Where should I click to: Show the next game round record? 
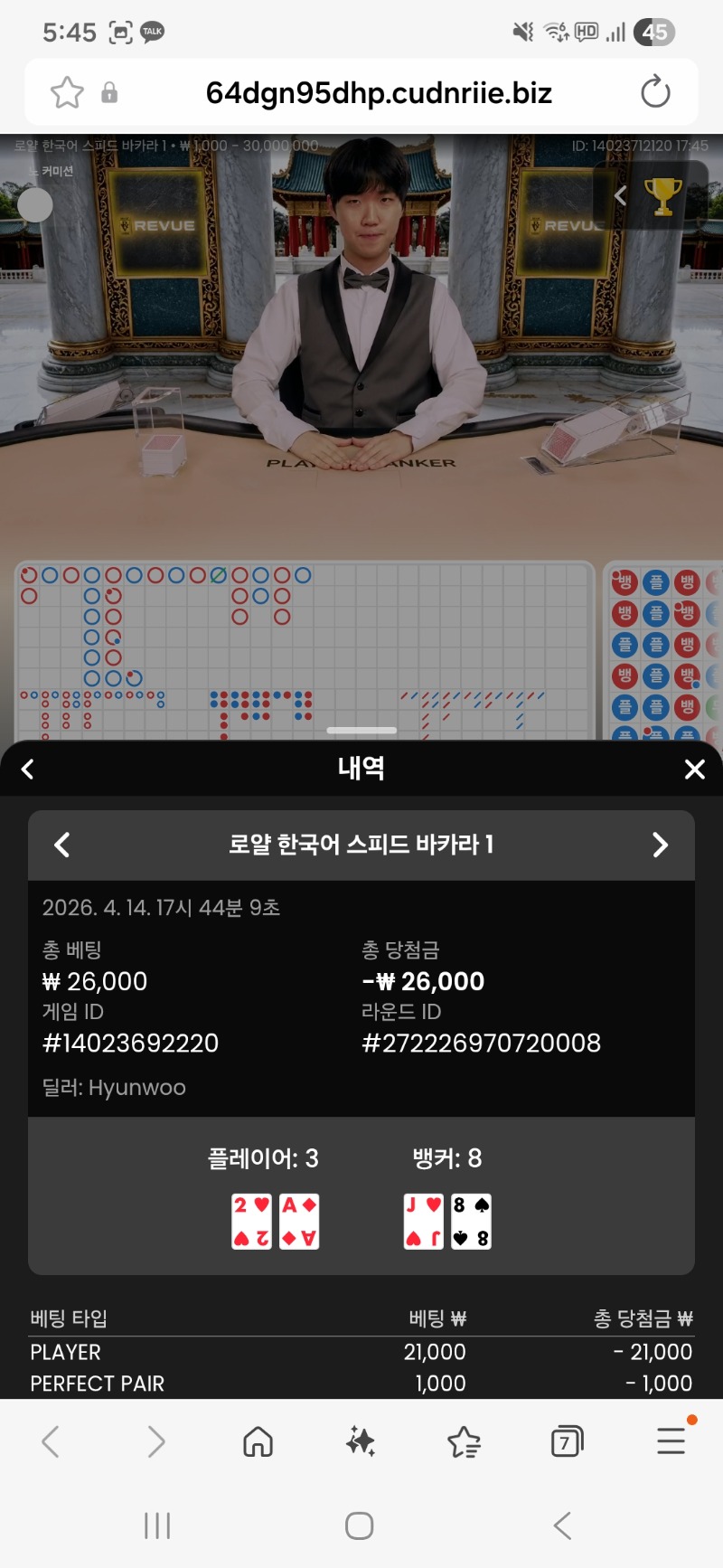[661, 845]
